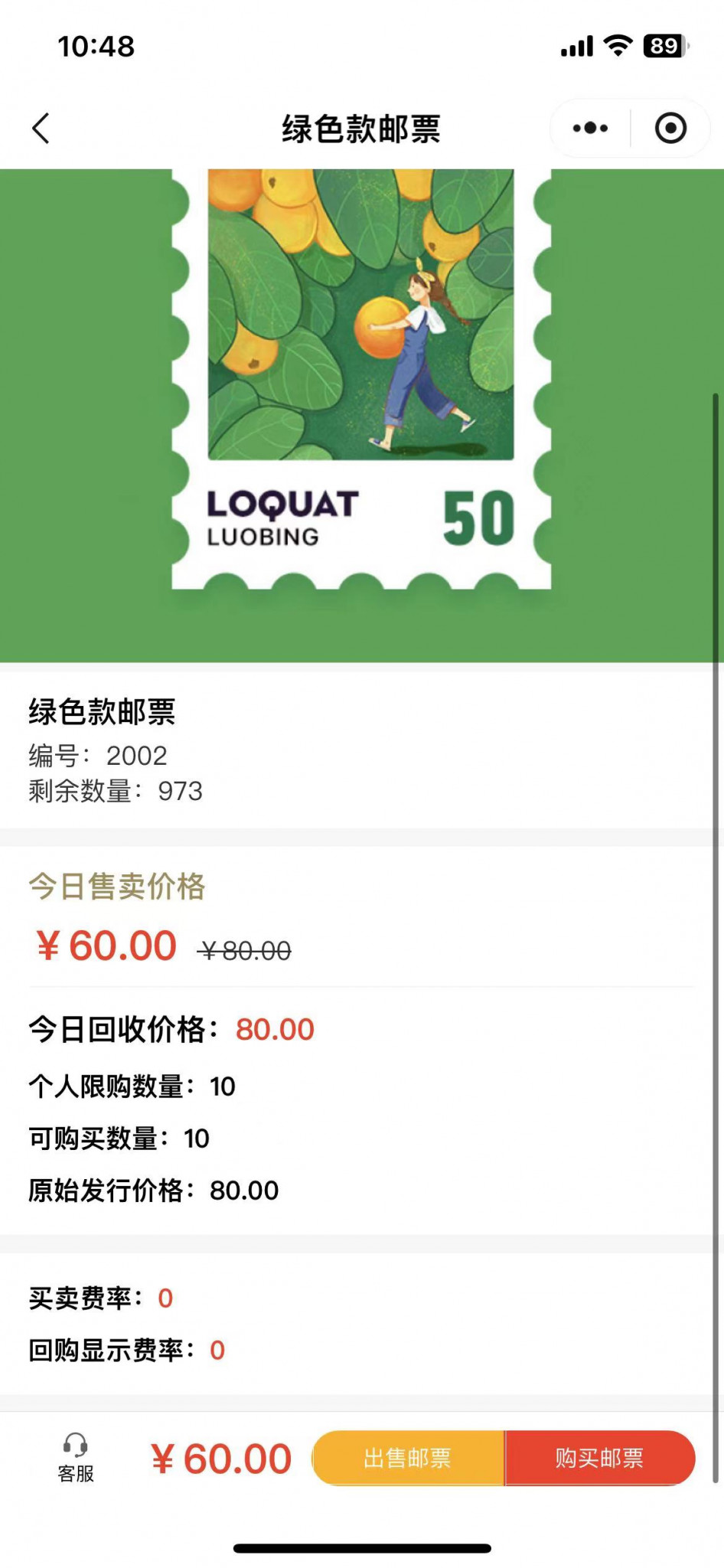Tap the 出售邮票 sell button
This screenshot has width=724, height=1568.
tap(408, 1458)
